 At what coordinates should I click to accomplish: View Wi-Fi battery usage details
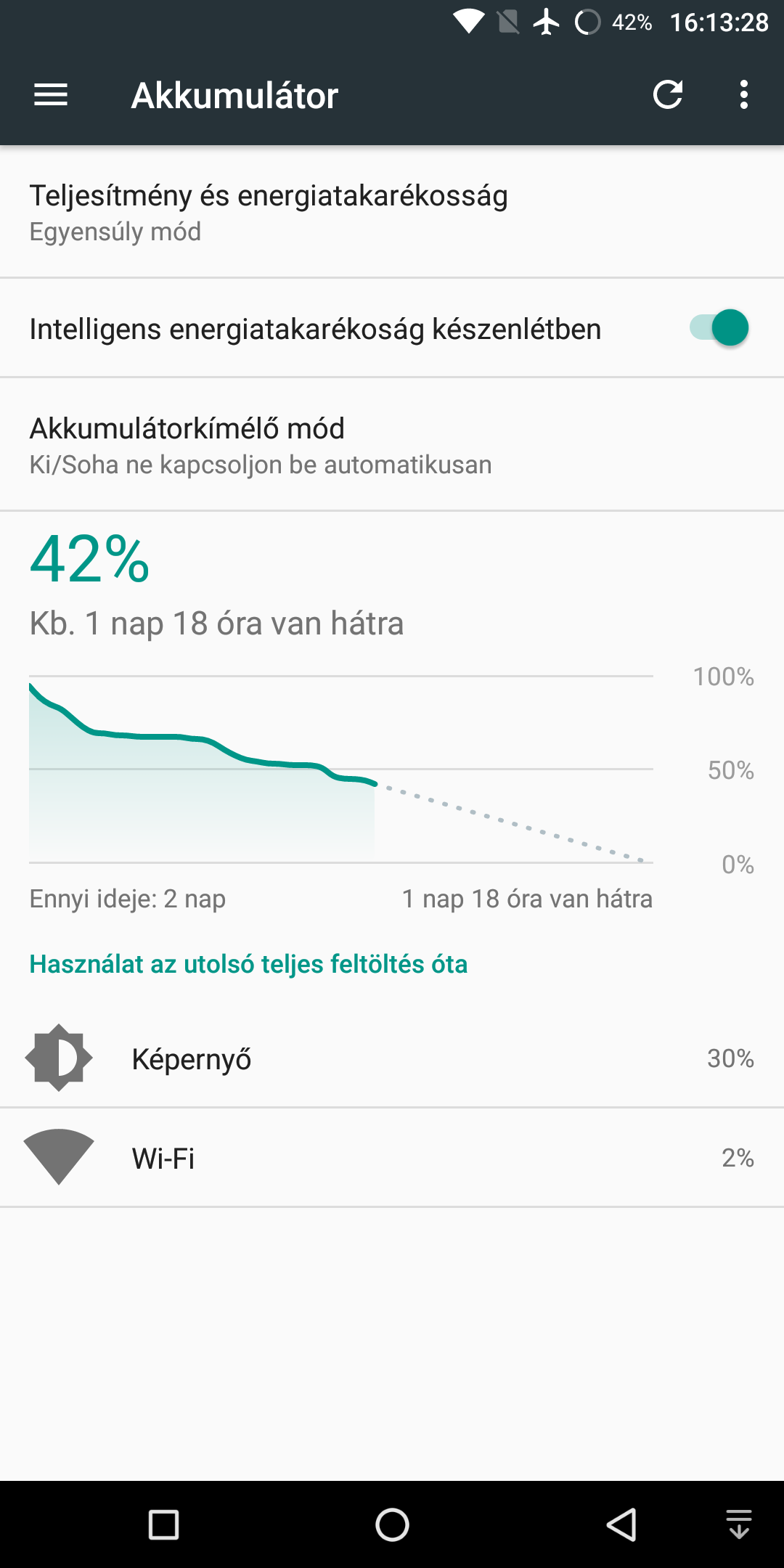click(392, 1158)
